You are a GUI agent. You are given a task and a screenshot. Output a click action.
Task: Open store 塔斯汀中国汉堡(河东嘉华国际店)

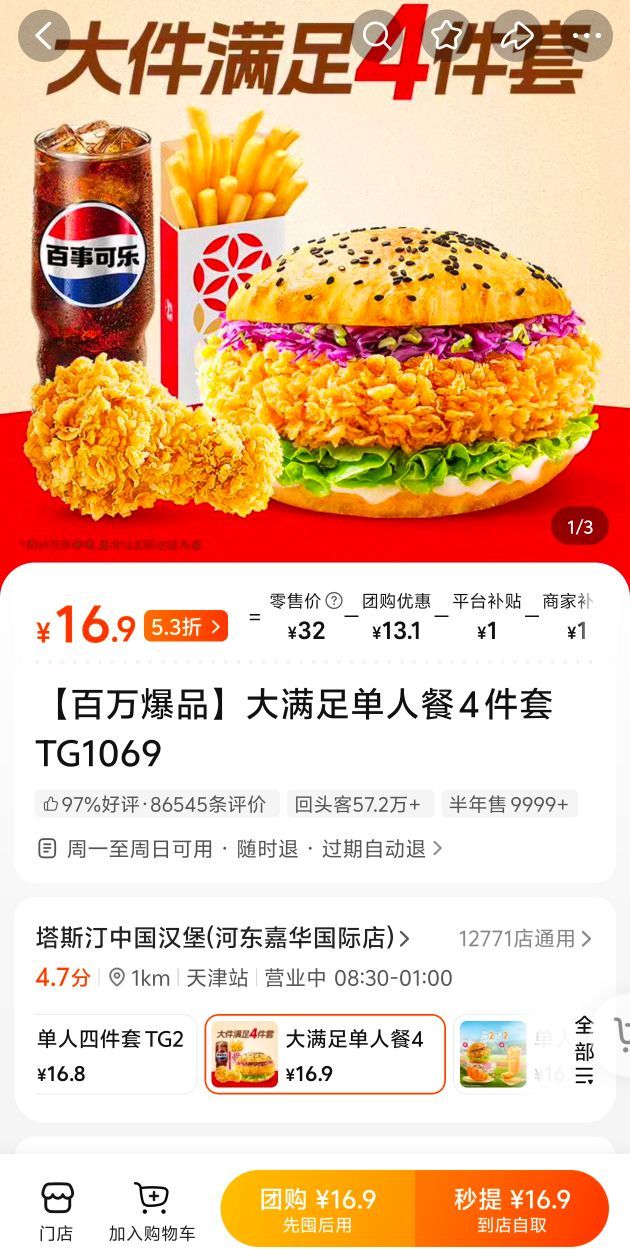tap(222, 939)
